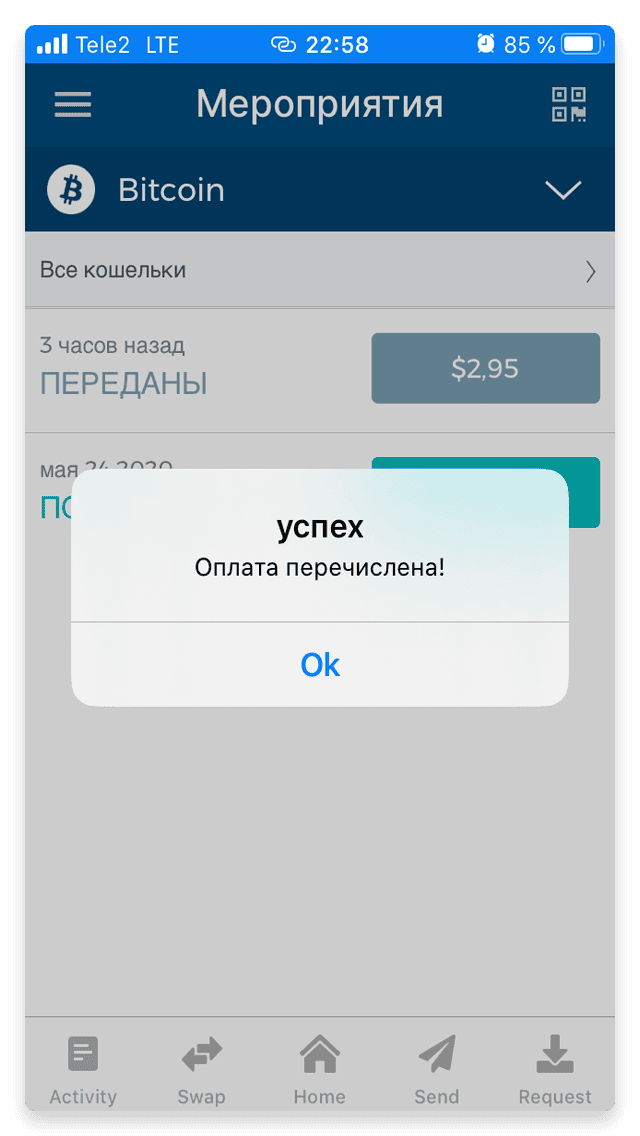This screenshot has height=1136, width=640.
Task: Go to the Home tab
Action: pyautogui.click(x=320, y=1070)
